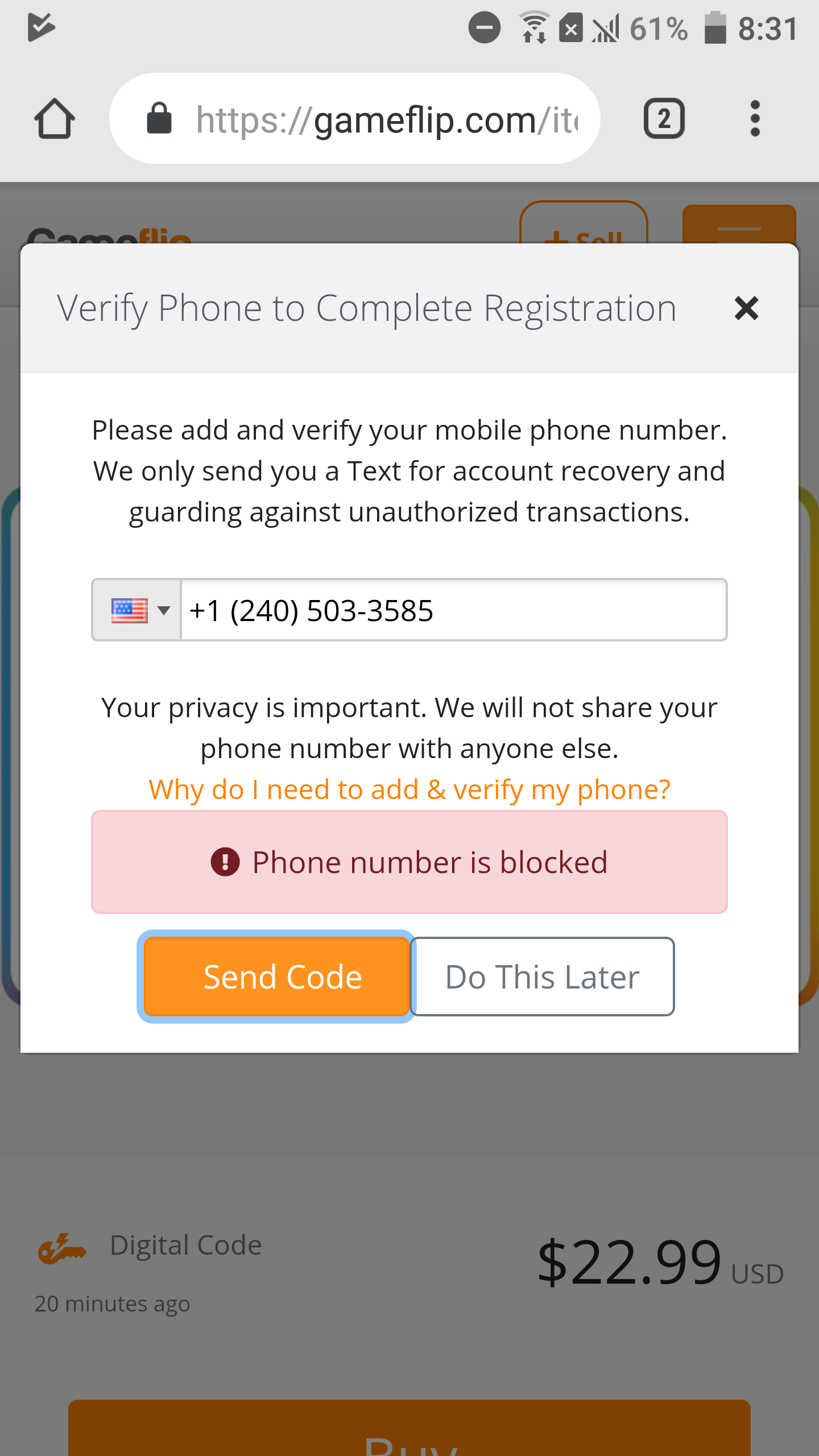Edit the phone number field
Viewport: 819px width, 1456px height.
453,610
